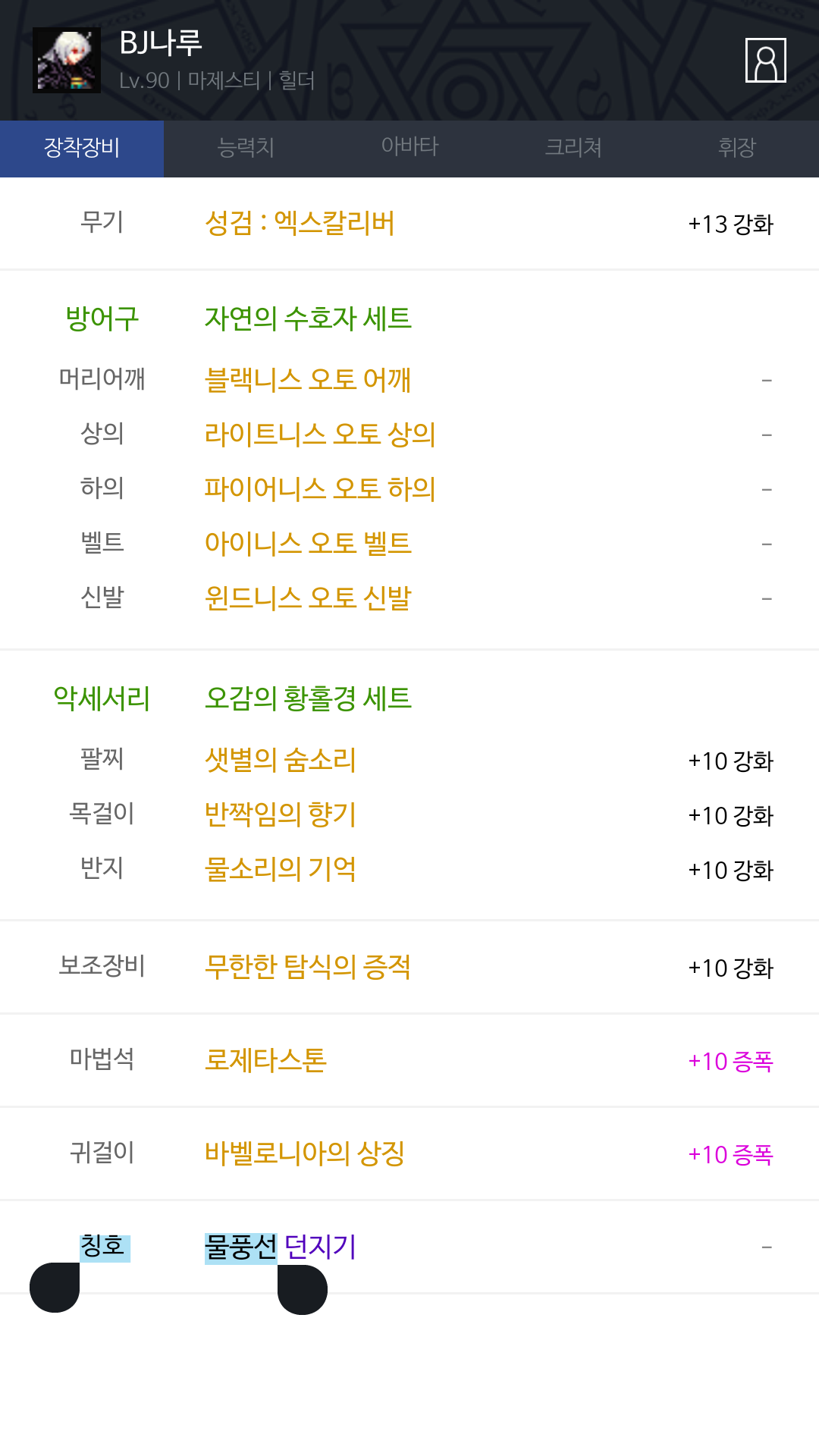
Task: Open the 크리쳐 tab
Action: [573, 148]
